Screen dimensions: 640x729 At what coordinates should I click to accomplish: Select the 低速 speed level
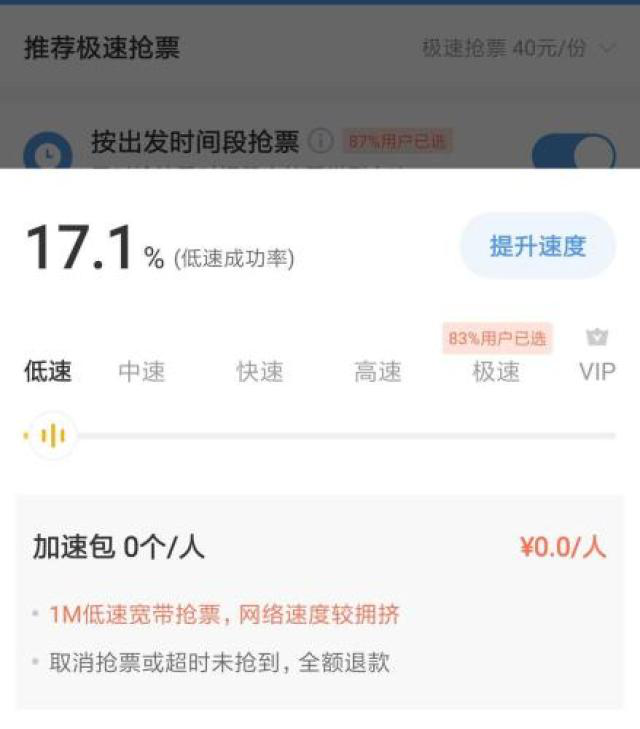click(x=48, y=372)
